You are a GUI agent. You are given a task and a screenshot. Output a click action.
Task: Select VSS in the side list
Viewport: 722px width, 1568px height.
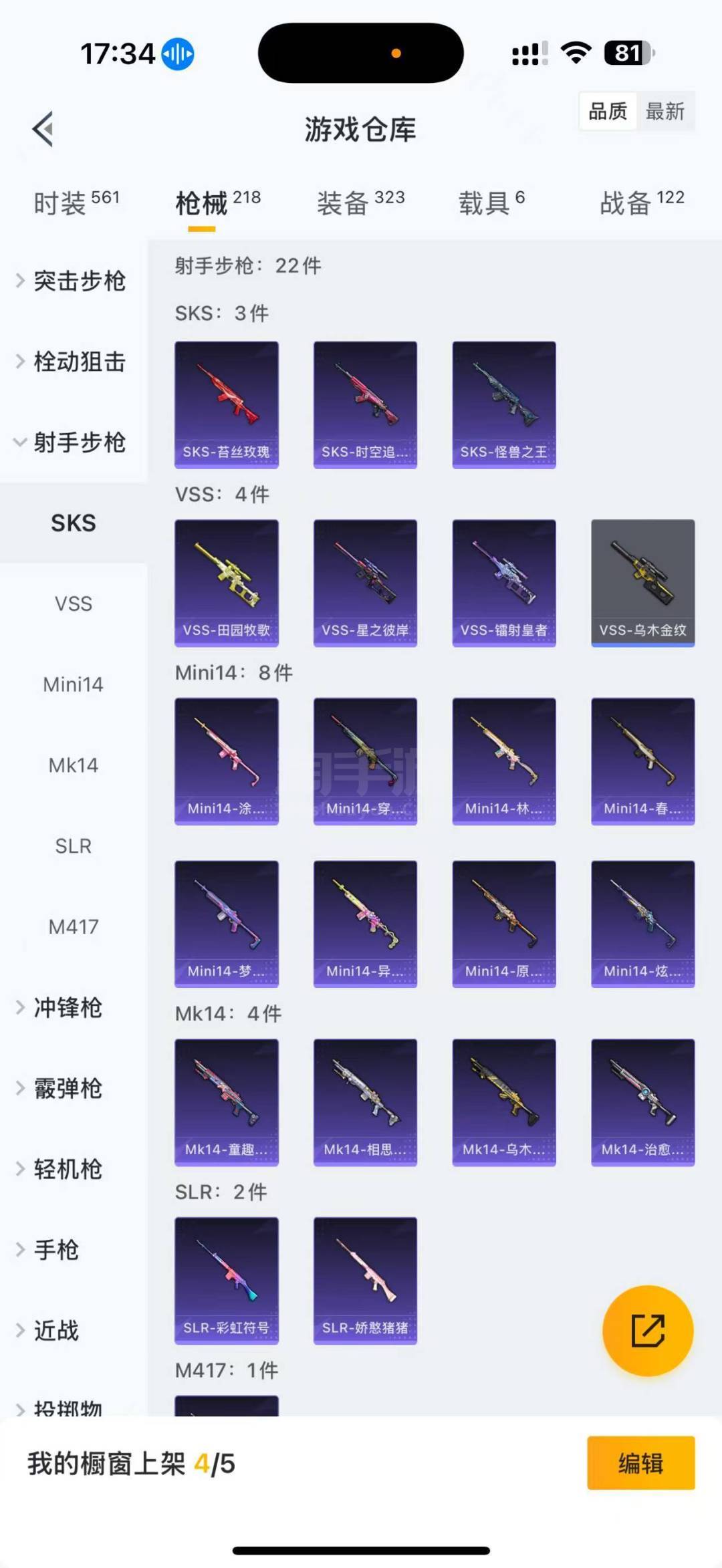pos(74,604)
